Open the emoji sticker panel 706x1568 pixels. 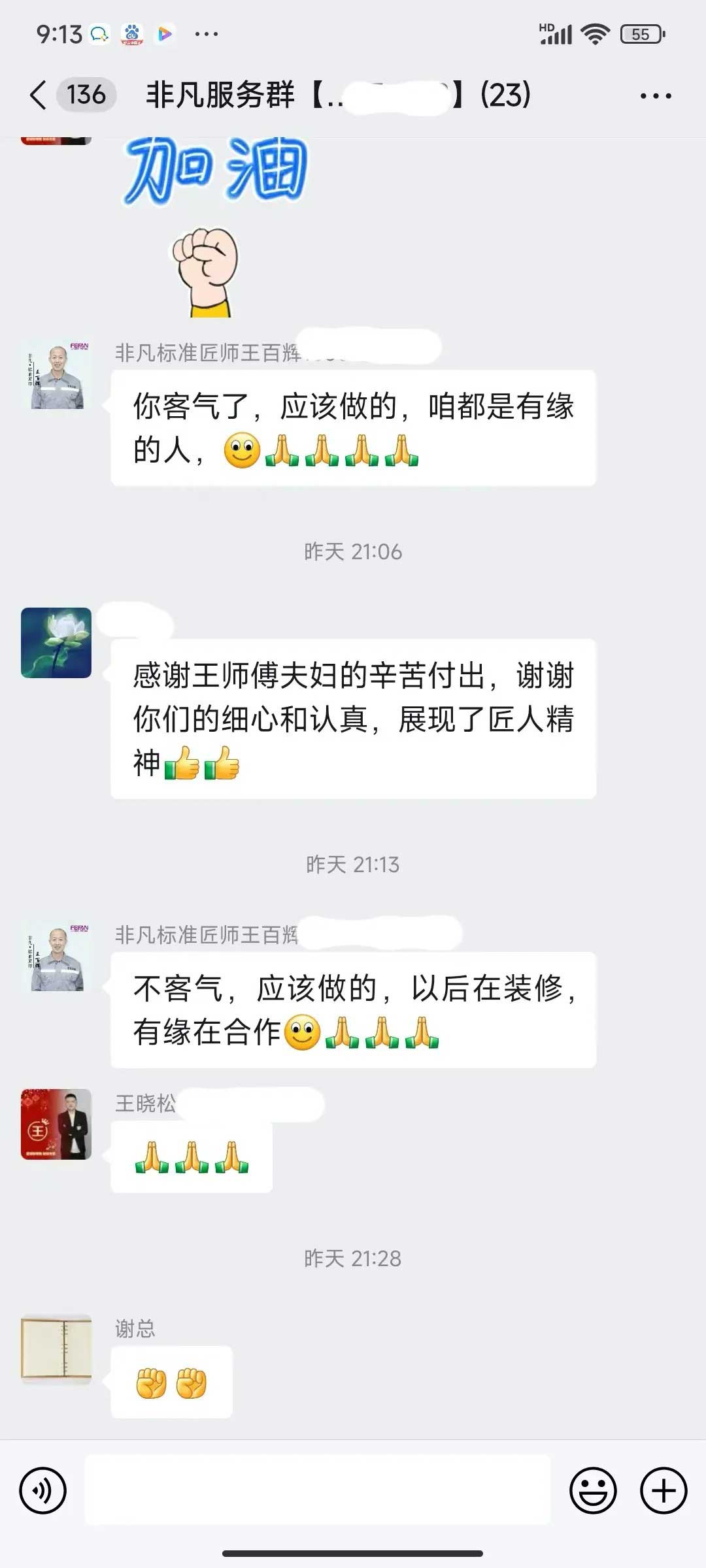[593, 1491]
